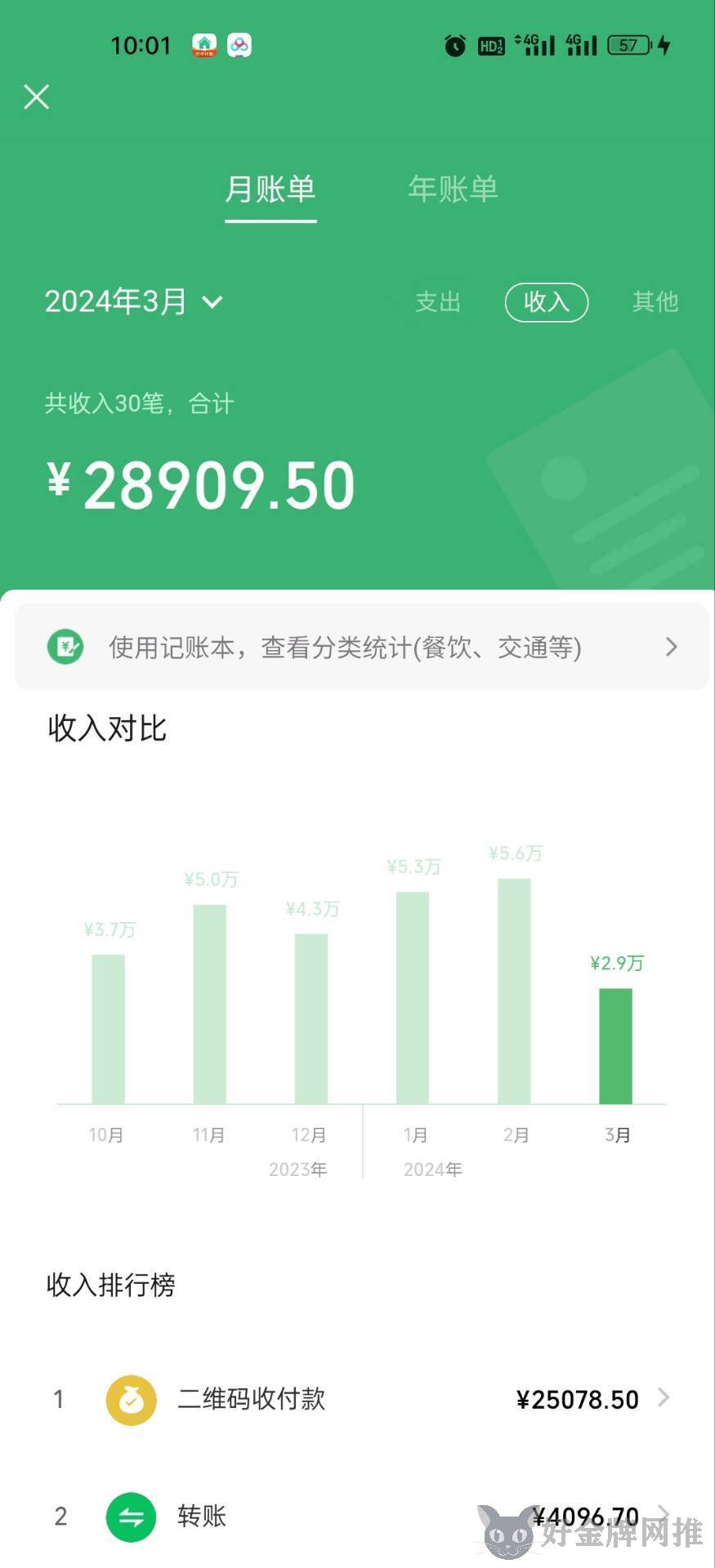Screen dimensions: 715x1568
Task: Select the 月账单 tab
Action: coord(270,189)
